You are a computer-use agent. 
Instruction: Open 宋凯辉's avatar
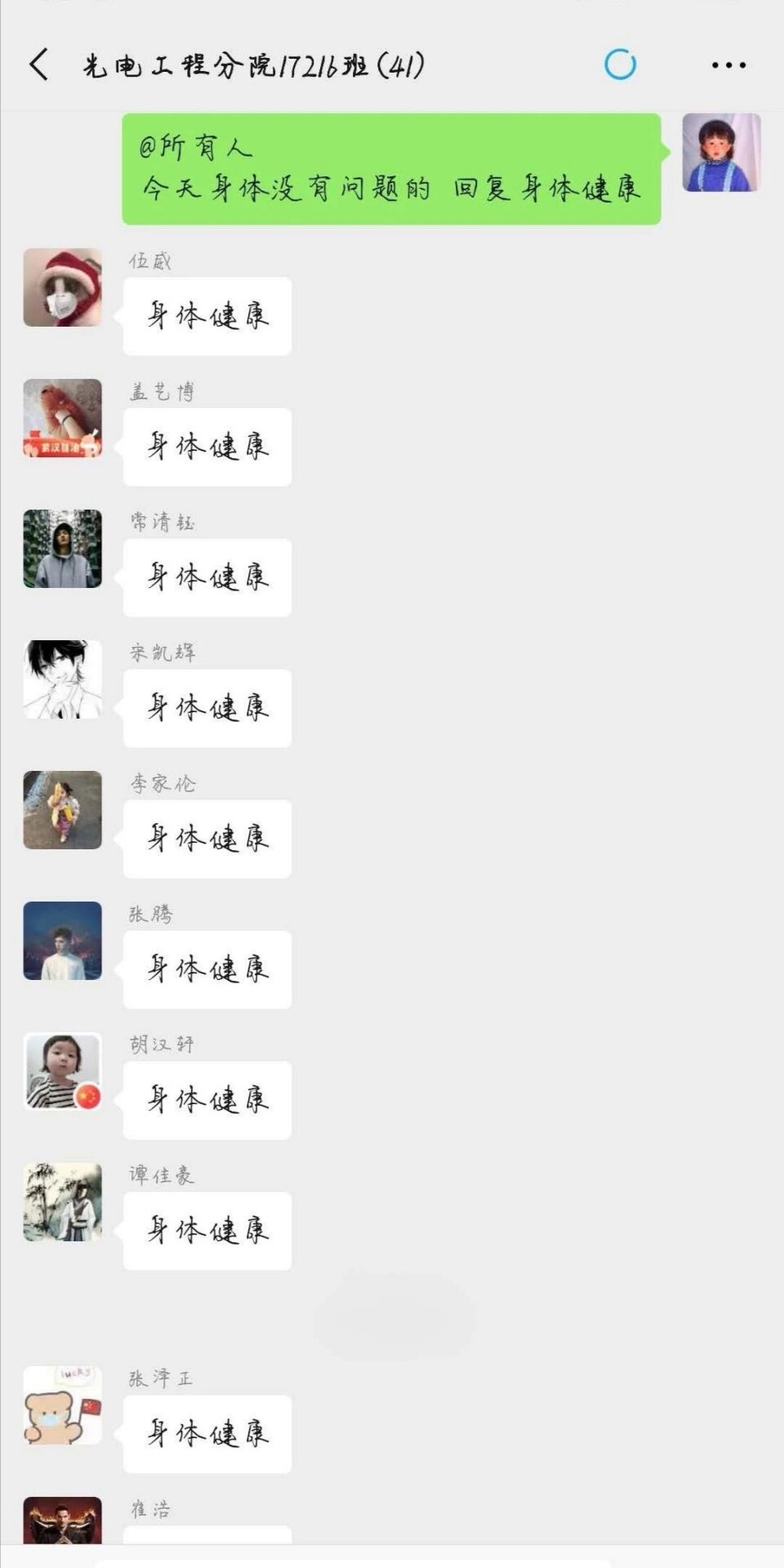(x=63, y=679)
